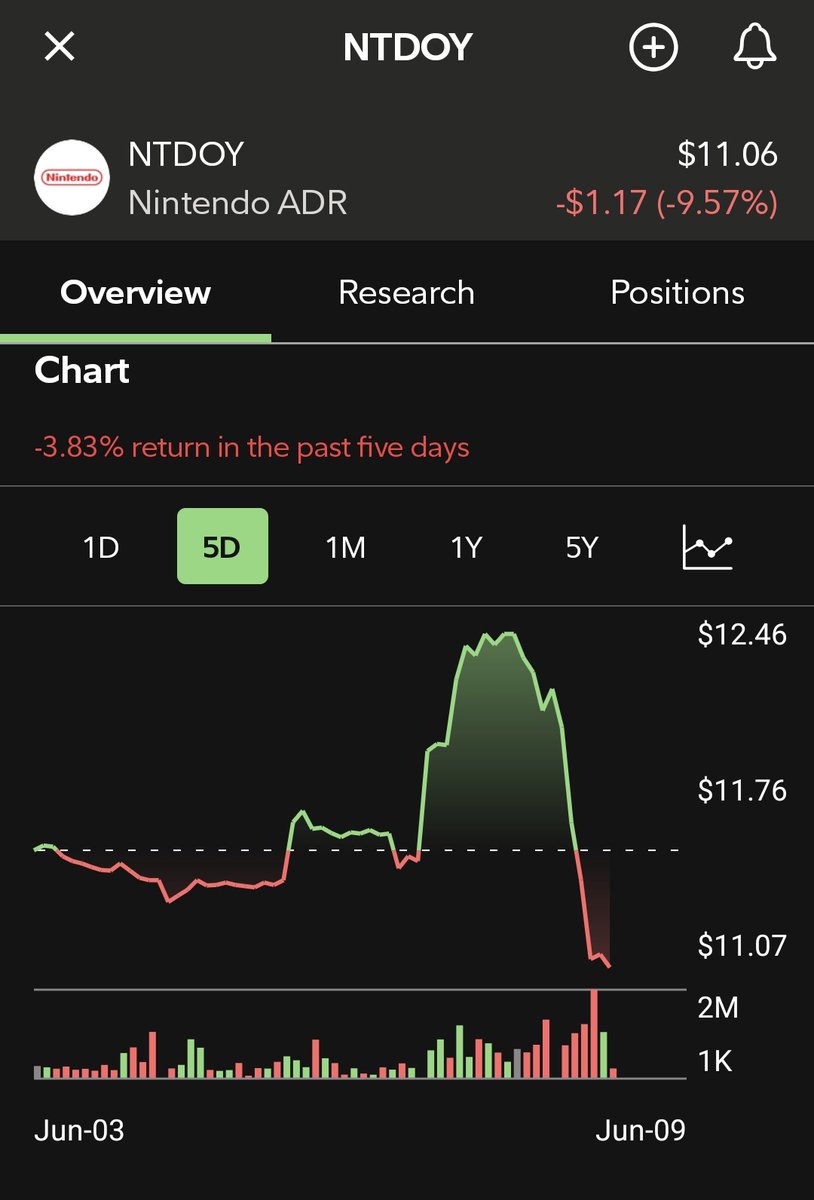The width and height of the screenshot is (814, 1200).
Task: Show the 1D chart range
Action: (x=101, y=547)
